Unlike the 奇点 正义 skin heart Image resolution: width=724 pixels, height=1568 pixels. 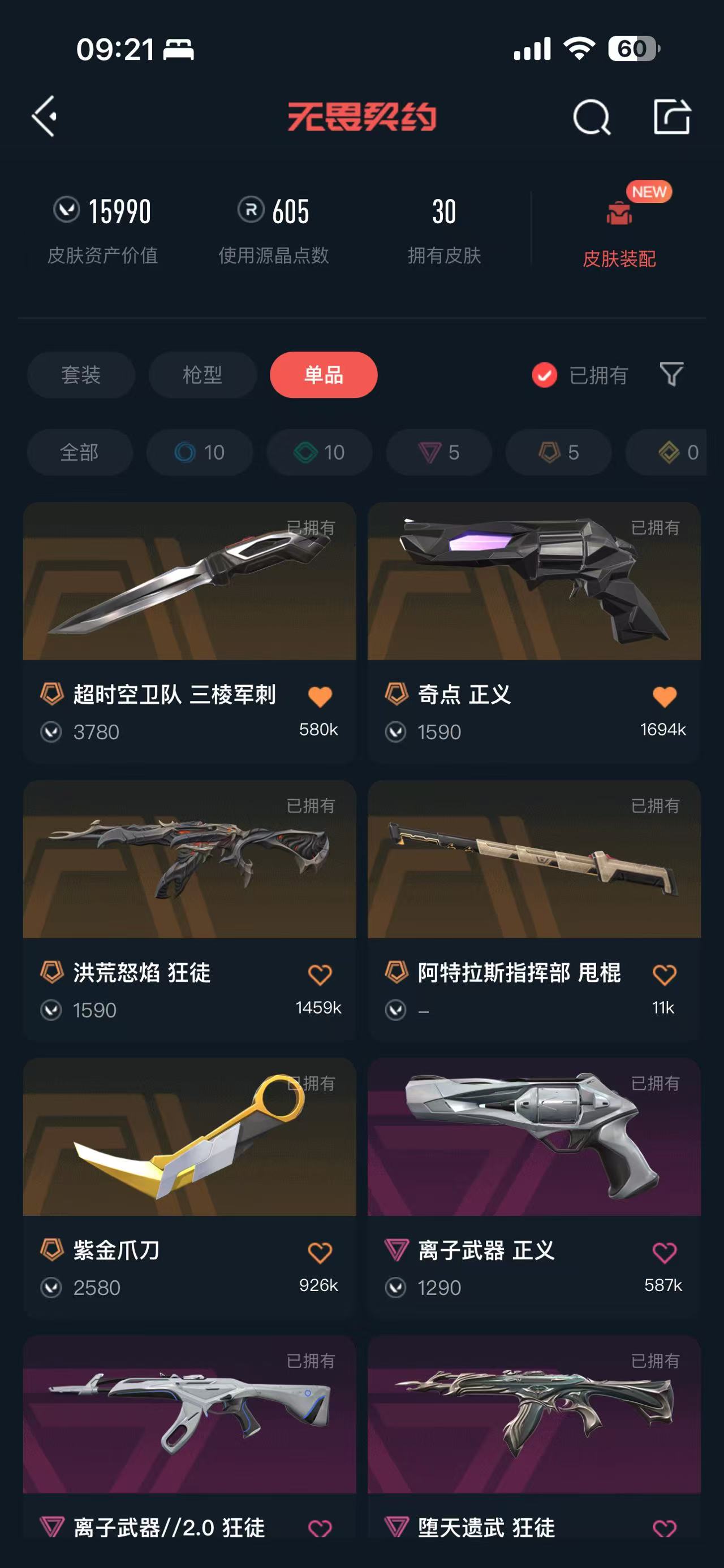point(664,696)
